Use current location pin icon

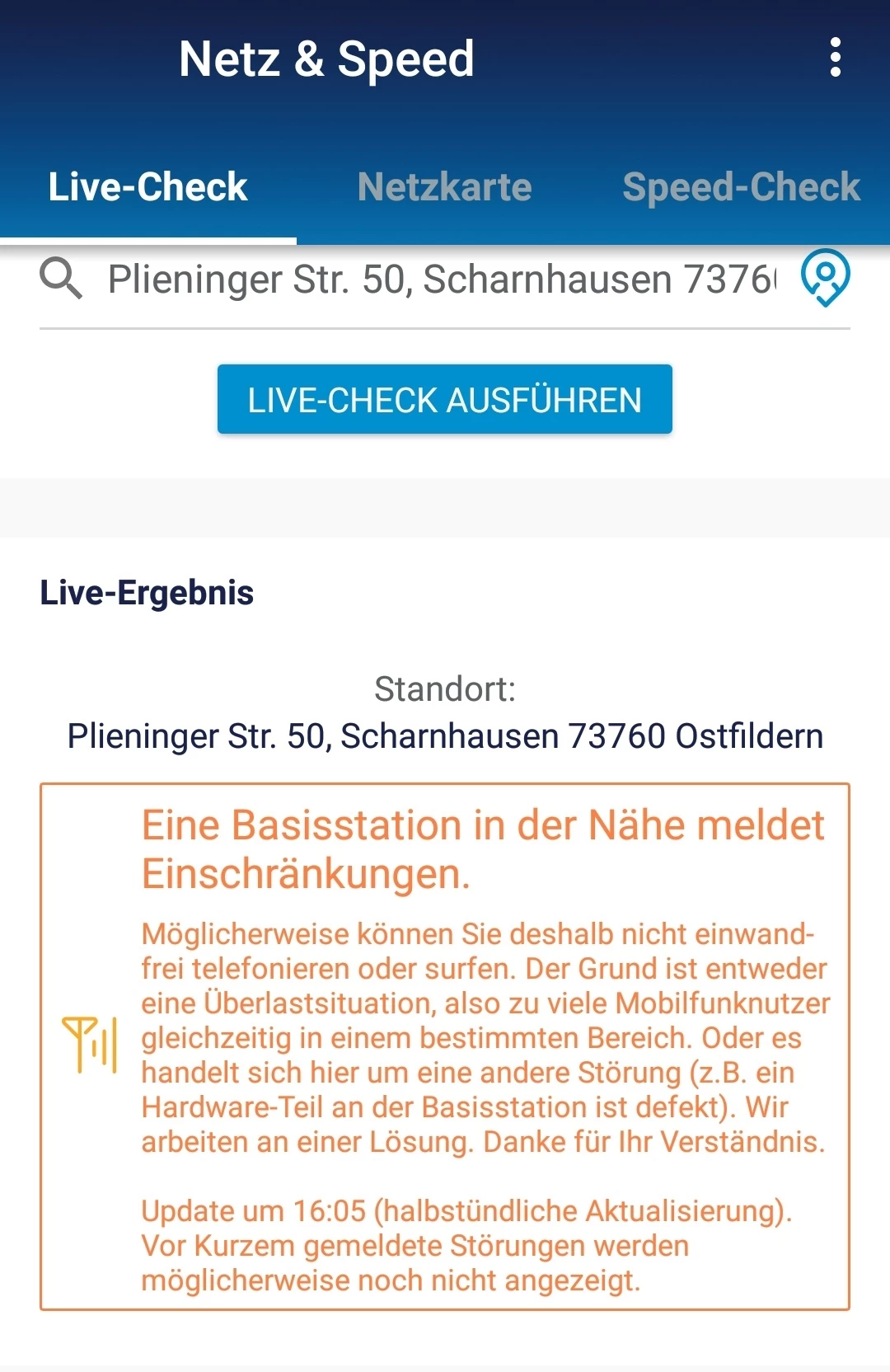825,278
